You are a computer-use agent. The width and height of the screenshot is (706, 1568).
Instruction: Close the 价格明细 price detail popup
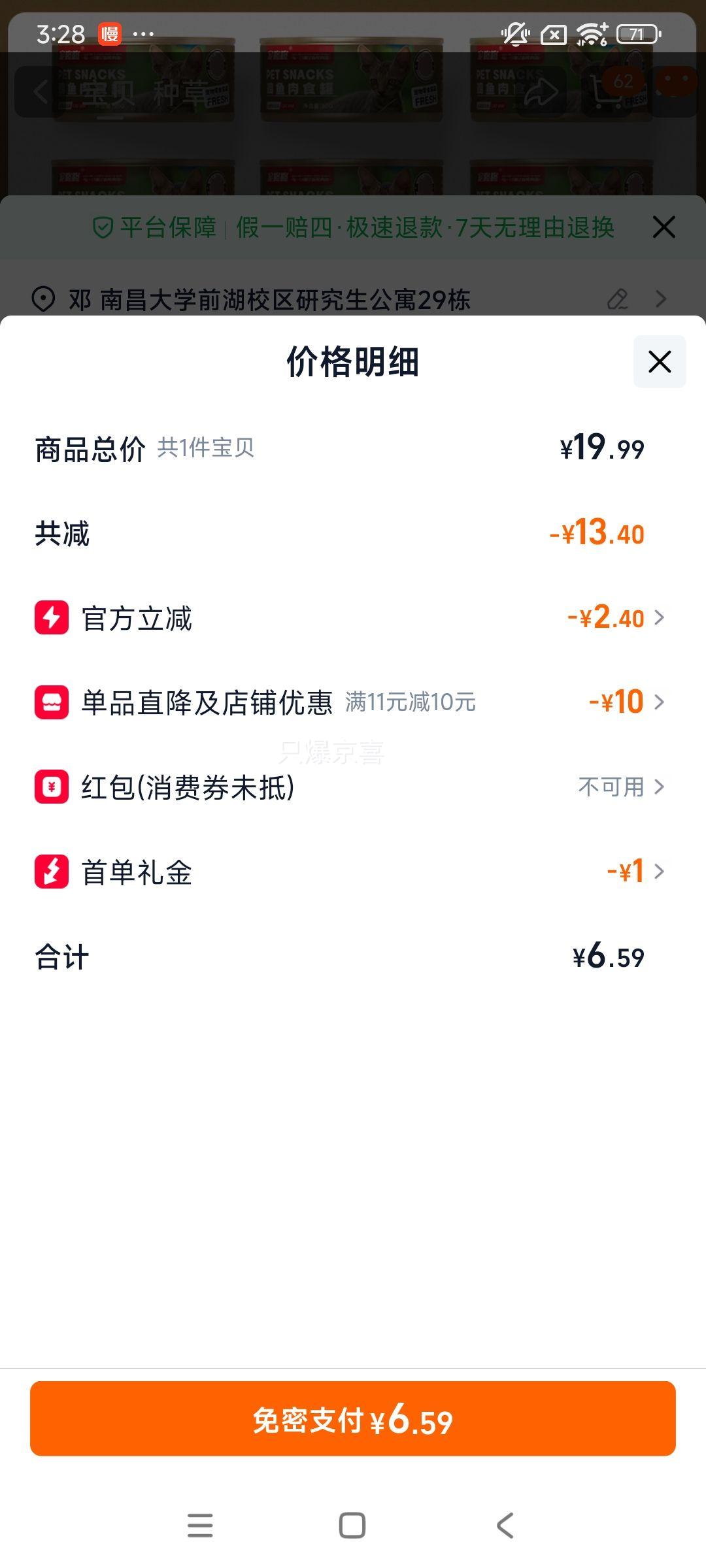[659, 362]
